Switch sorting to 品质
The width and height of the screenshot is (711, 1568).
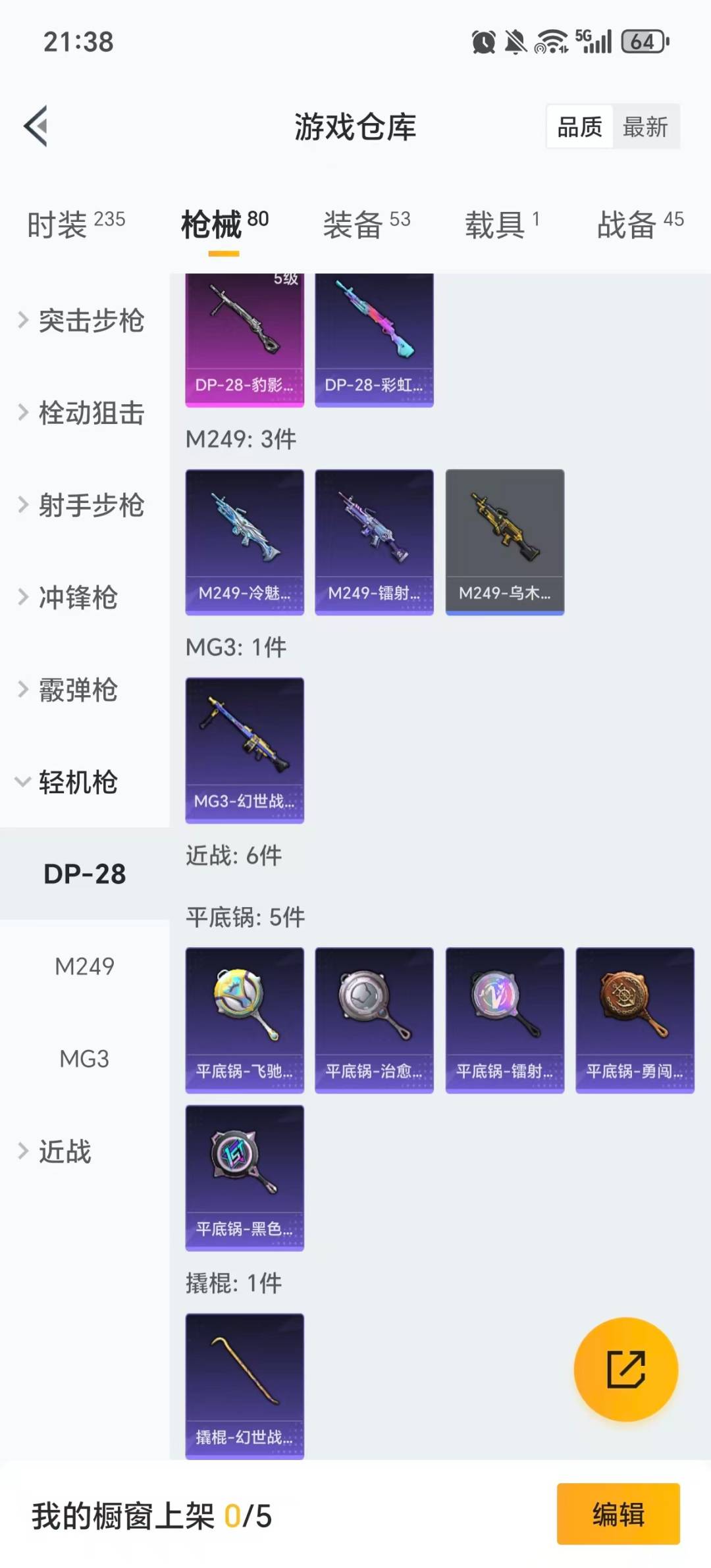578,127
